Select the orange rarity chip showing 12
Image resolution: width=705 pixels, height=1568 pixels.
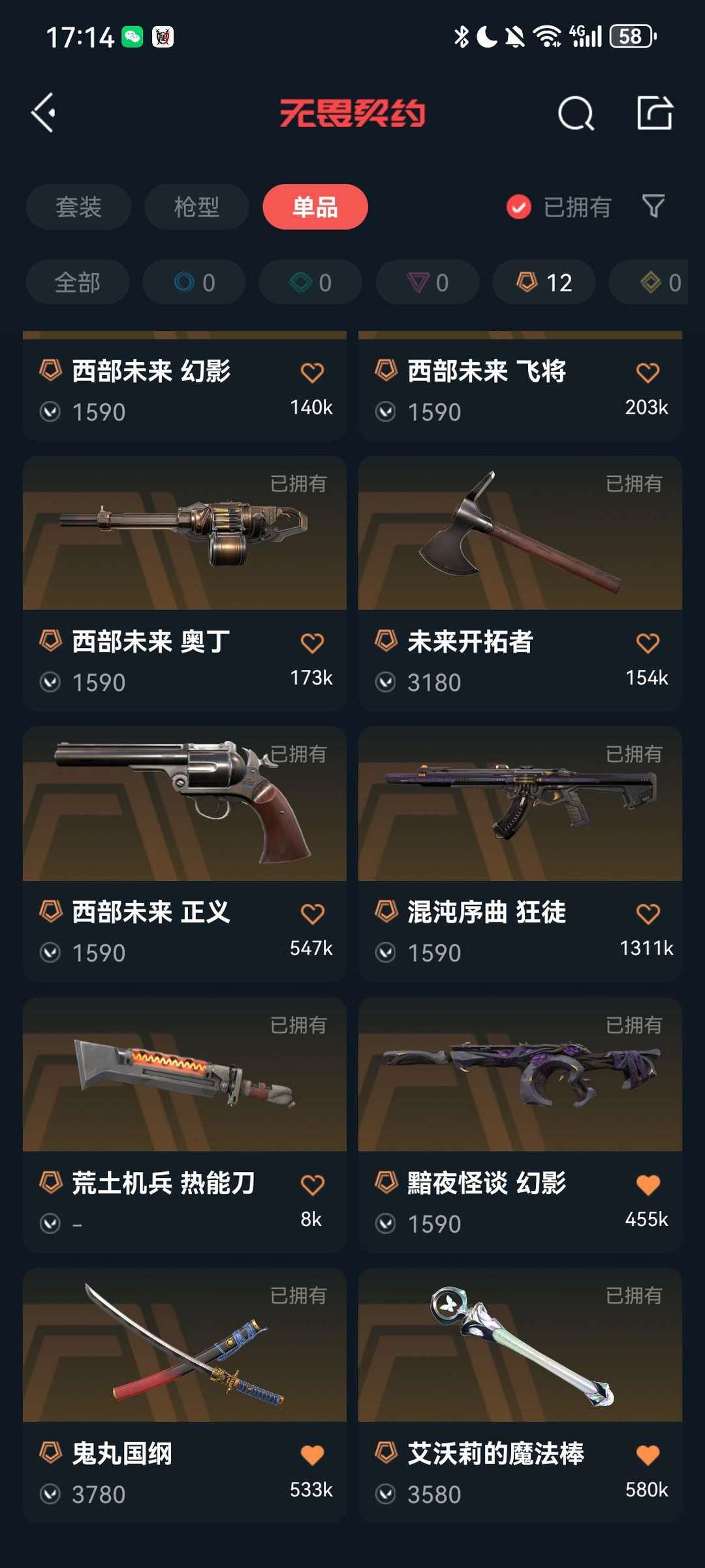pyautogui.click(x=544, y=283)
